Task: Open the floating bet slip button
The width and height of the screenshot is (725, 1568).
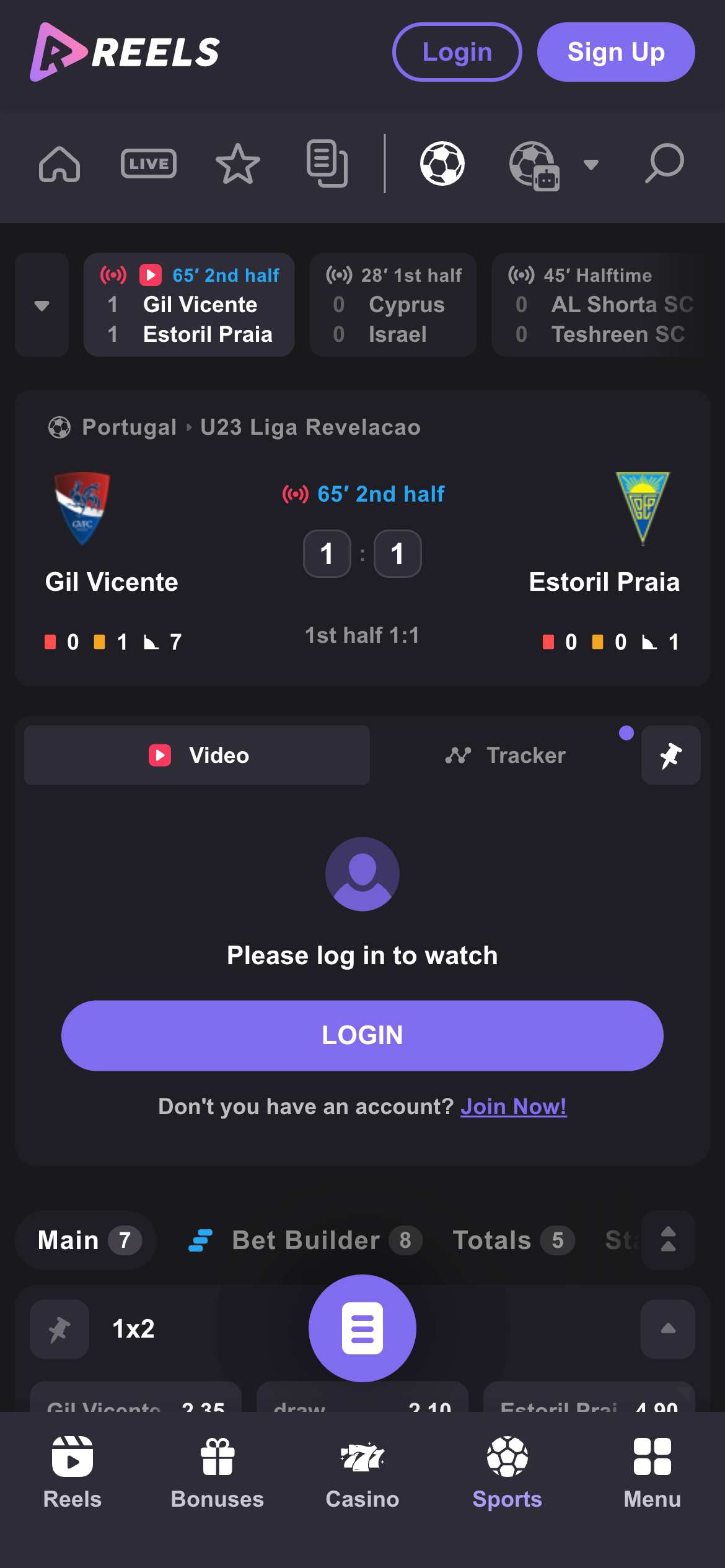Action: 362,1328
